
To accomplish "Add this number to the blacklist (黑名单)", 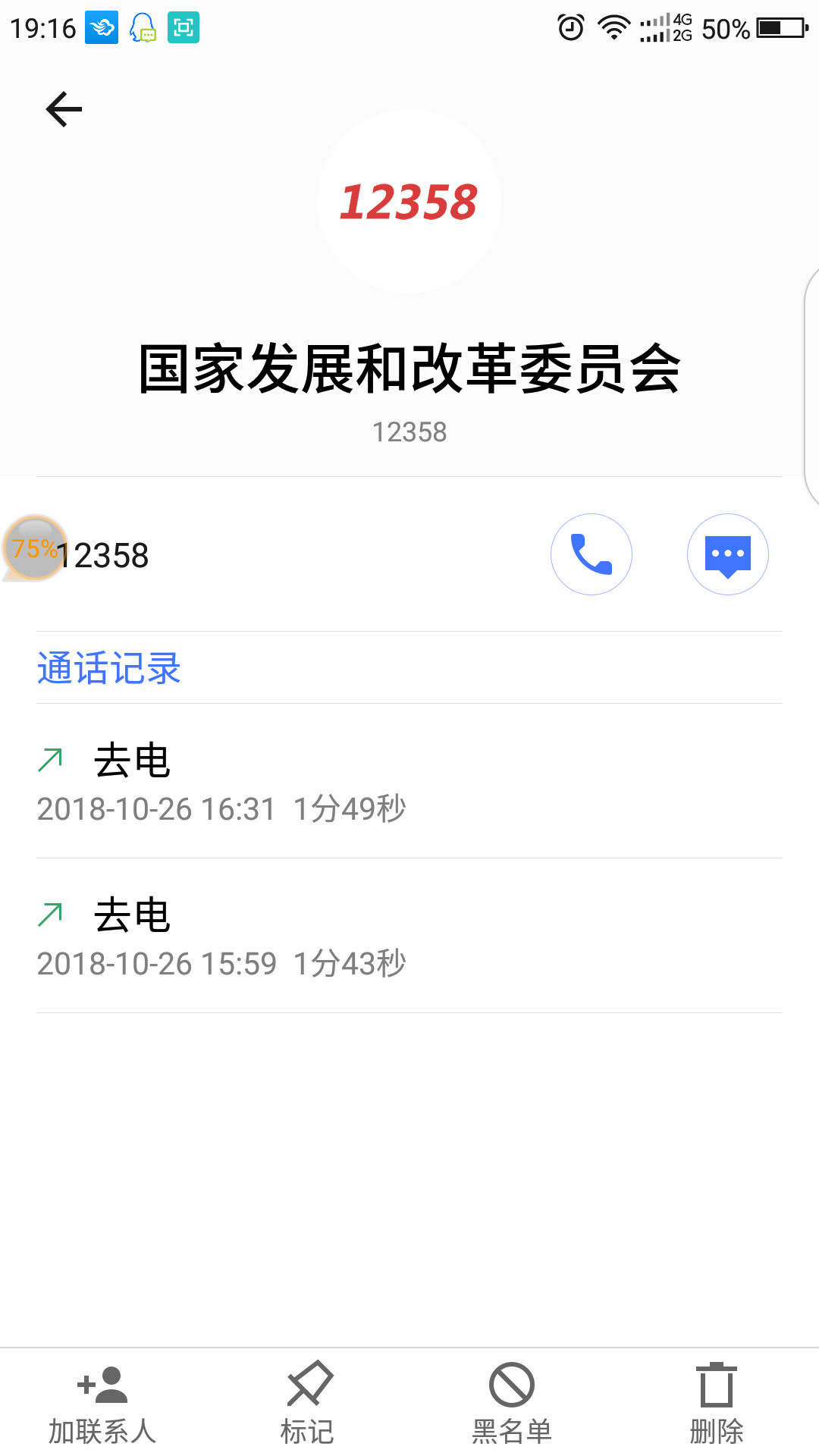I will point(512,1404).
